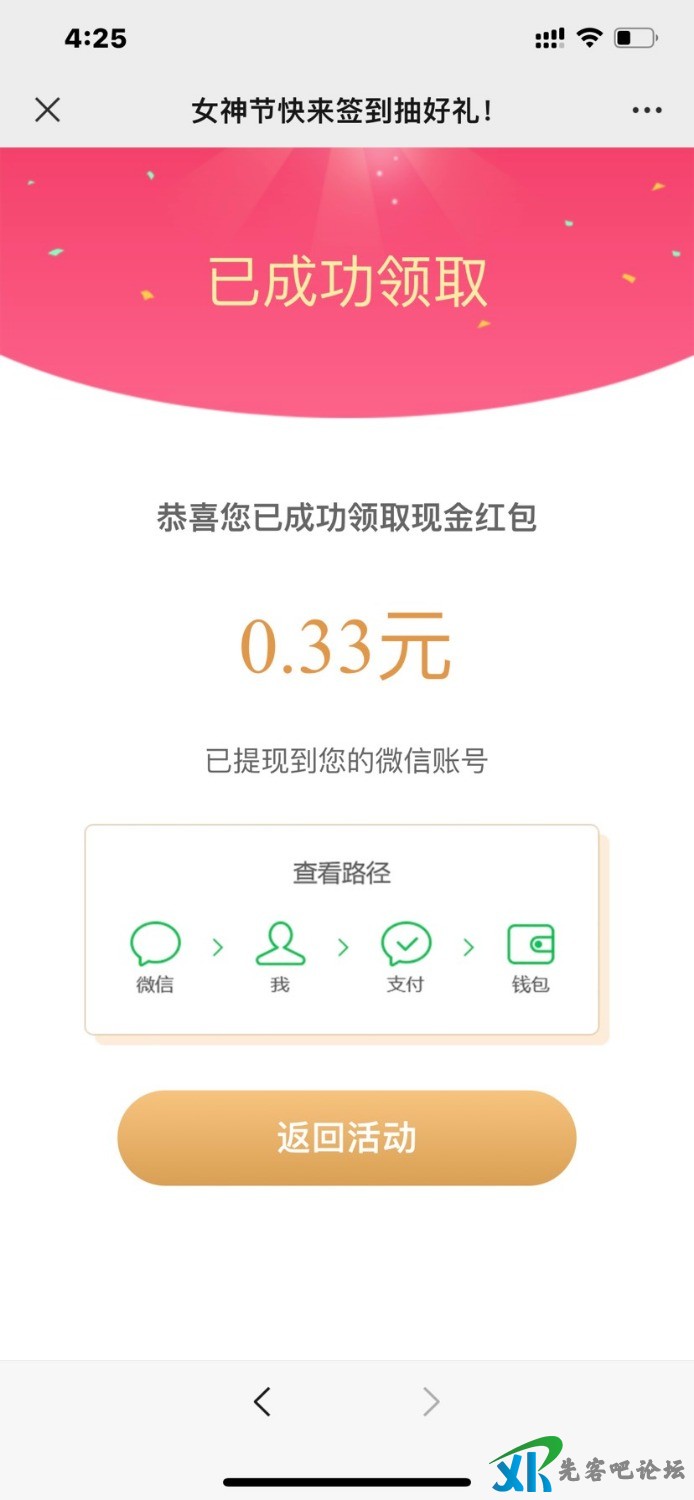Close the web page with the X

(x=47, y=110)
